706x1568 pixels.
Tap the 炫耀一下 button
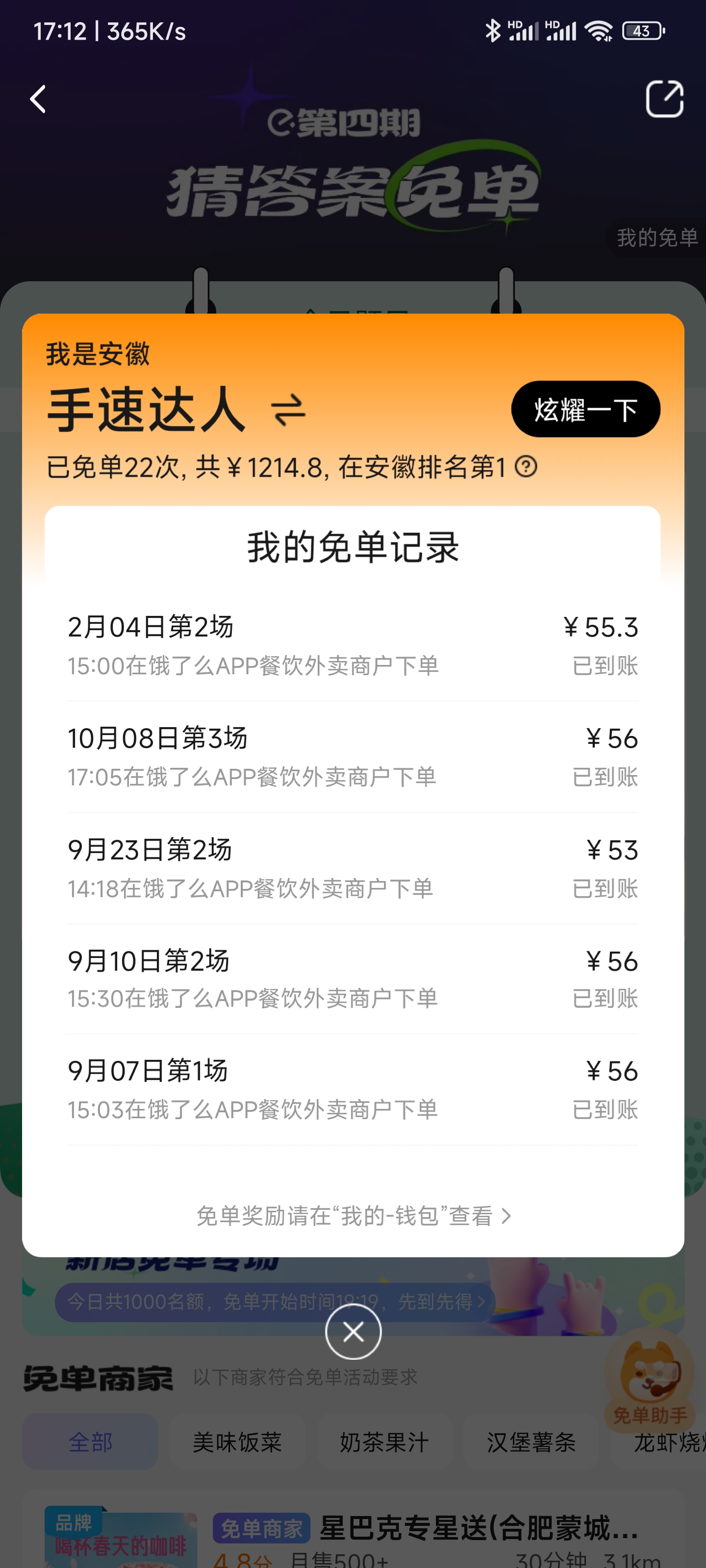585,409
